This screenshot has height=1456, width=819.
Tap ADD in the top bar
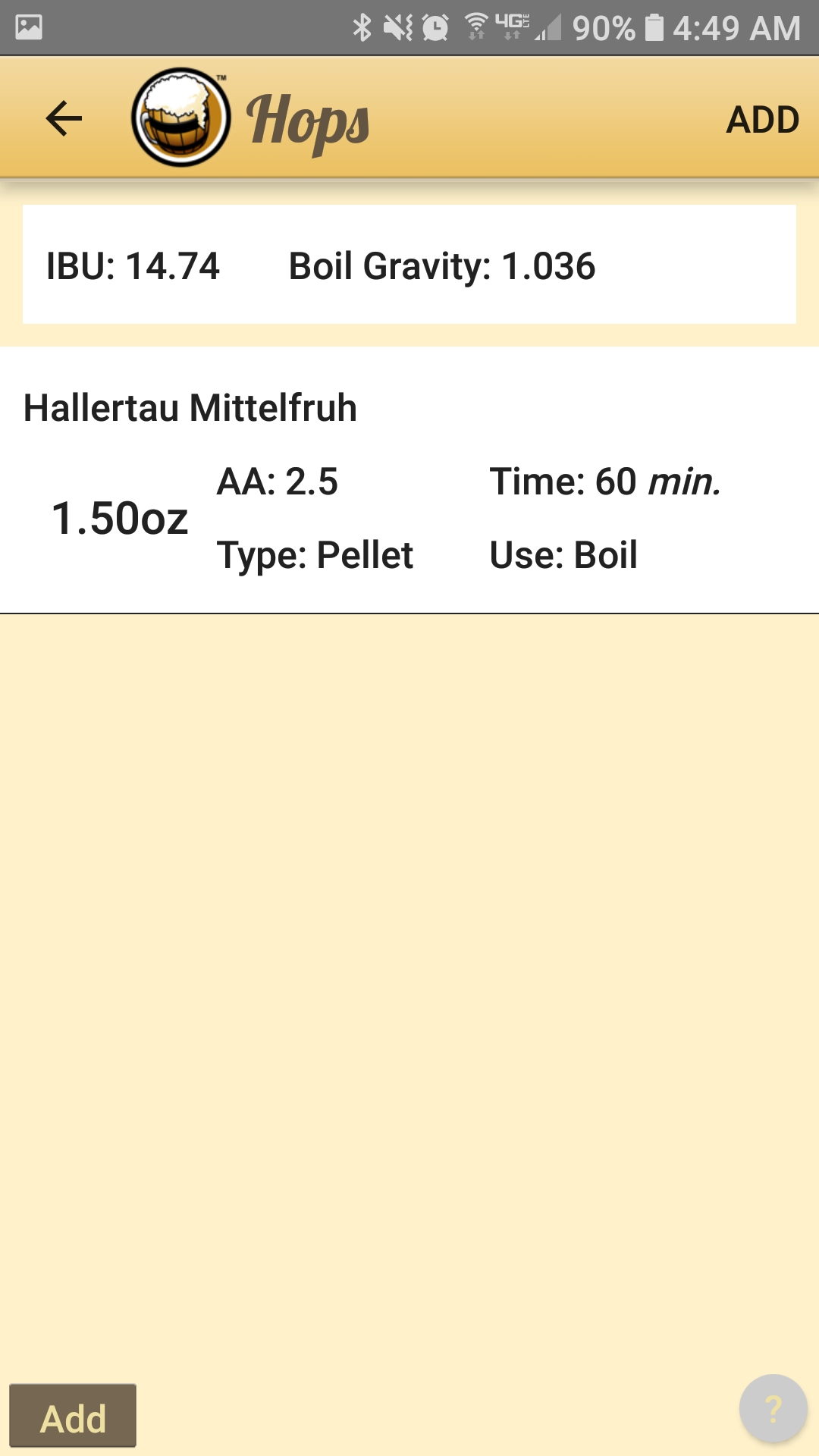[x=762, y=120]
